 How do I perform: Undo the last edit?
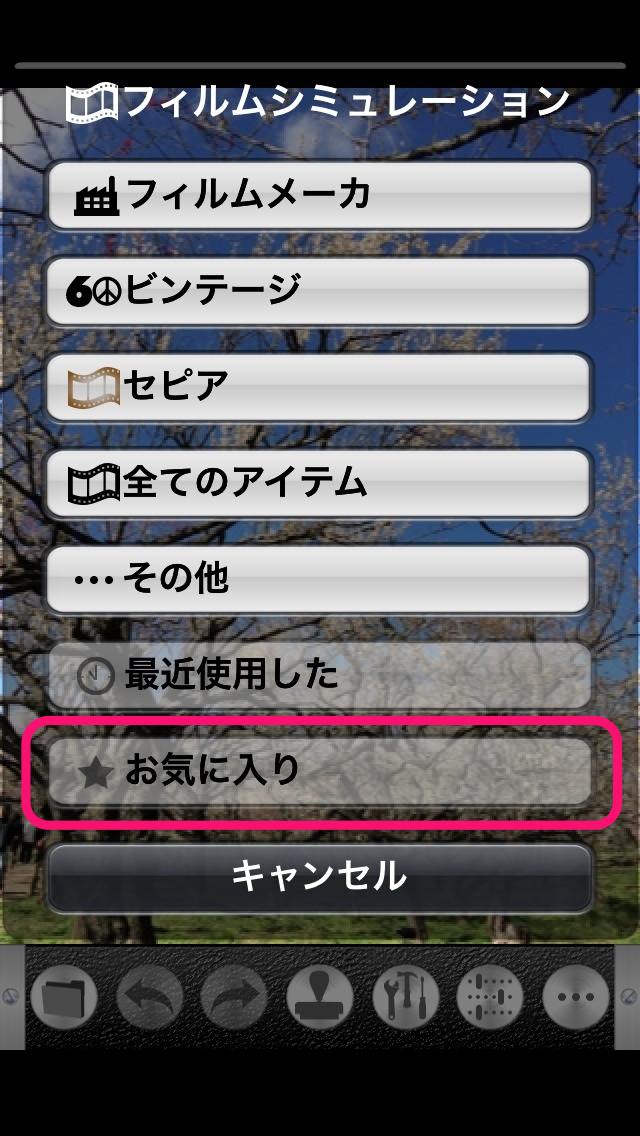(x=149, y=997)
